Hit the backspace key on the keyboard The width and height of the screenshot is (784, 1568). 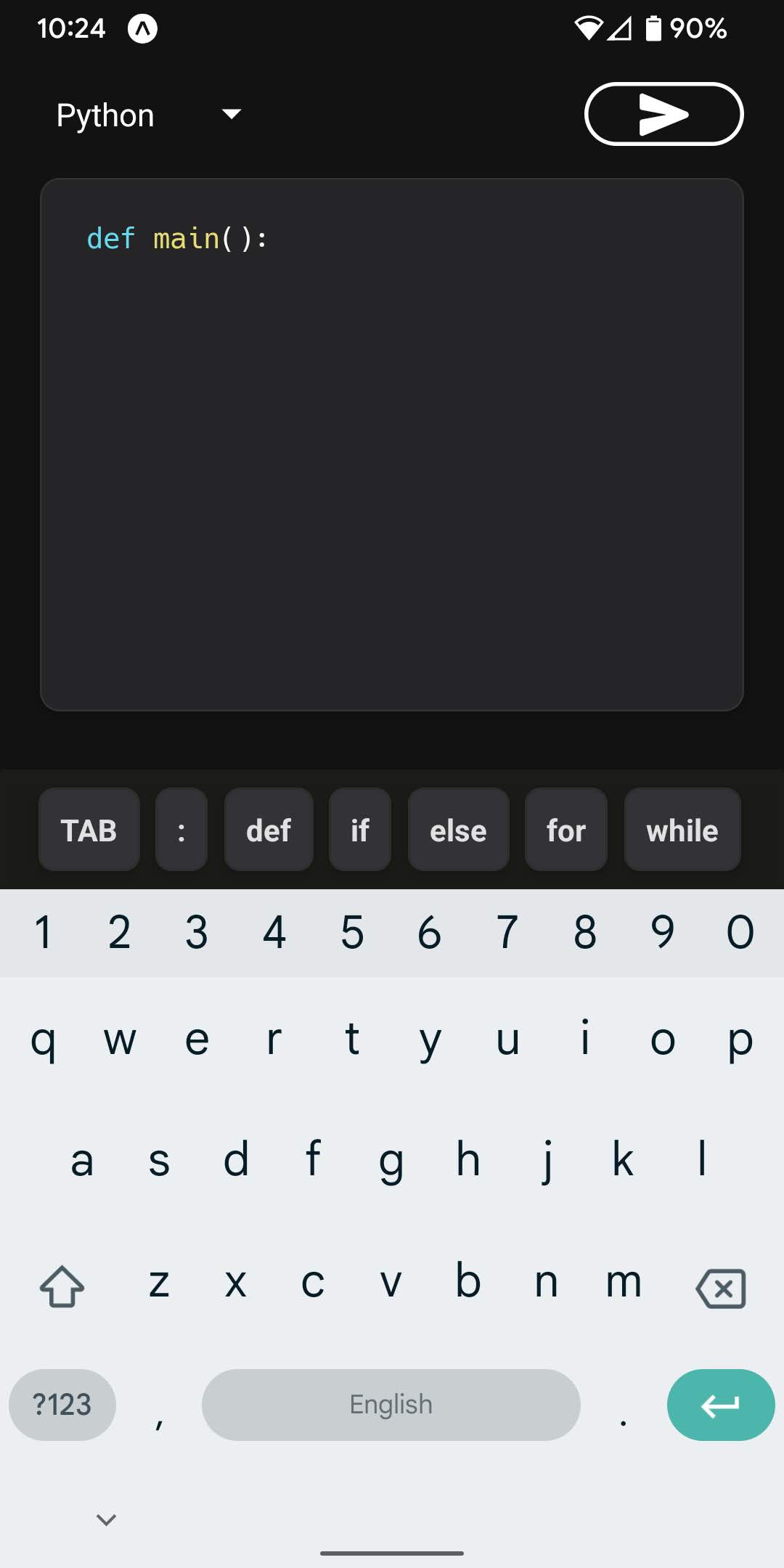click(721, 1289)
